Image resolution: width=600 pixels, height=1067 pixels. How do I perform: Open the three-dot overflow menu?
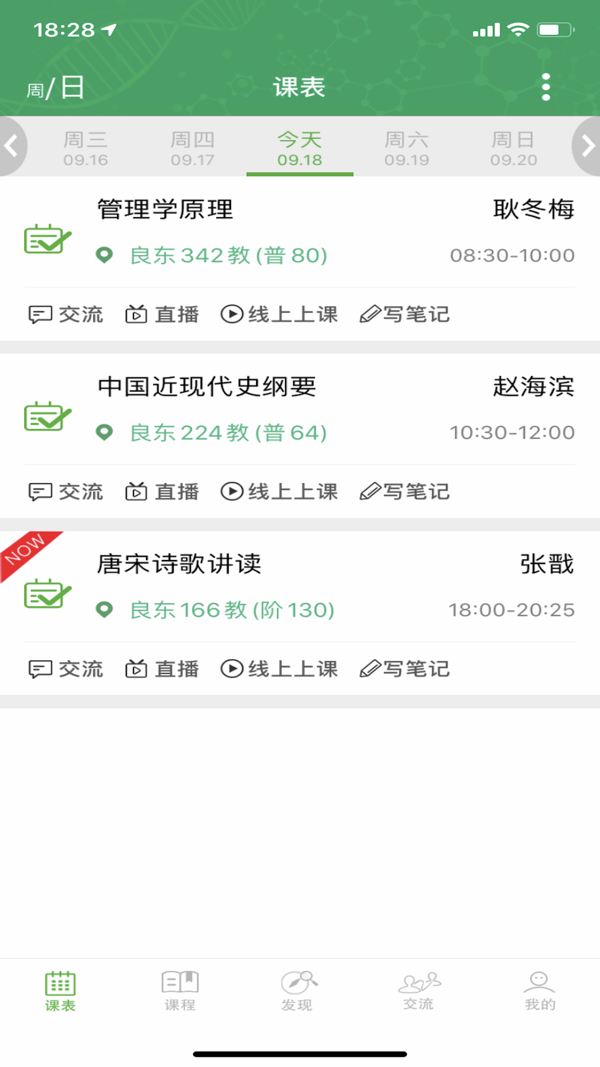[x=545, y=87]
